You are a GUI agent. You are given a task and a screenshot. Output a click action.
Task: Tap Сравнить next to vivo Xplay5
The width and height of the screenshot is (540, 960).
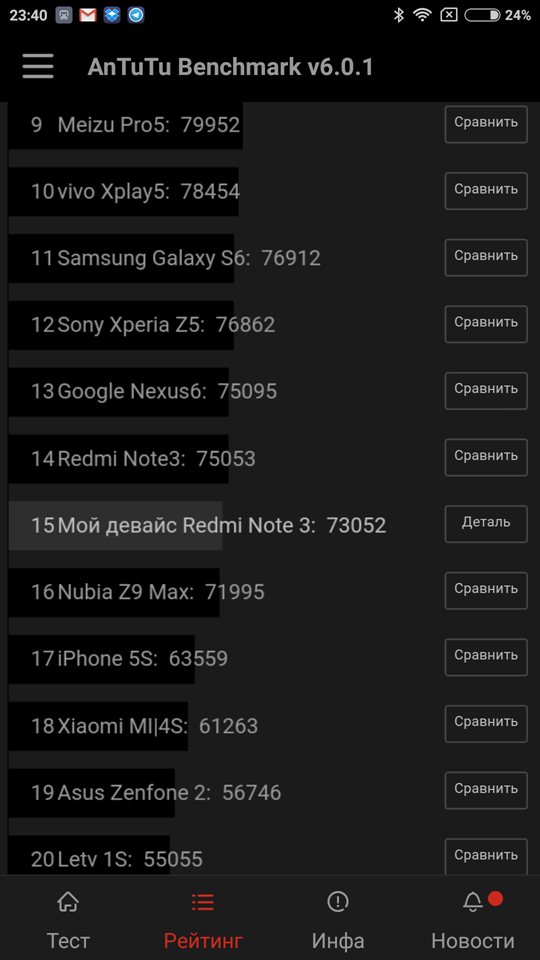point(486,191)
